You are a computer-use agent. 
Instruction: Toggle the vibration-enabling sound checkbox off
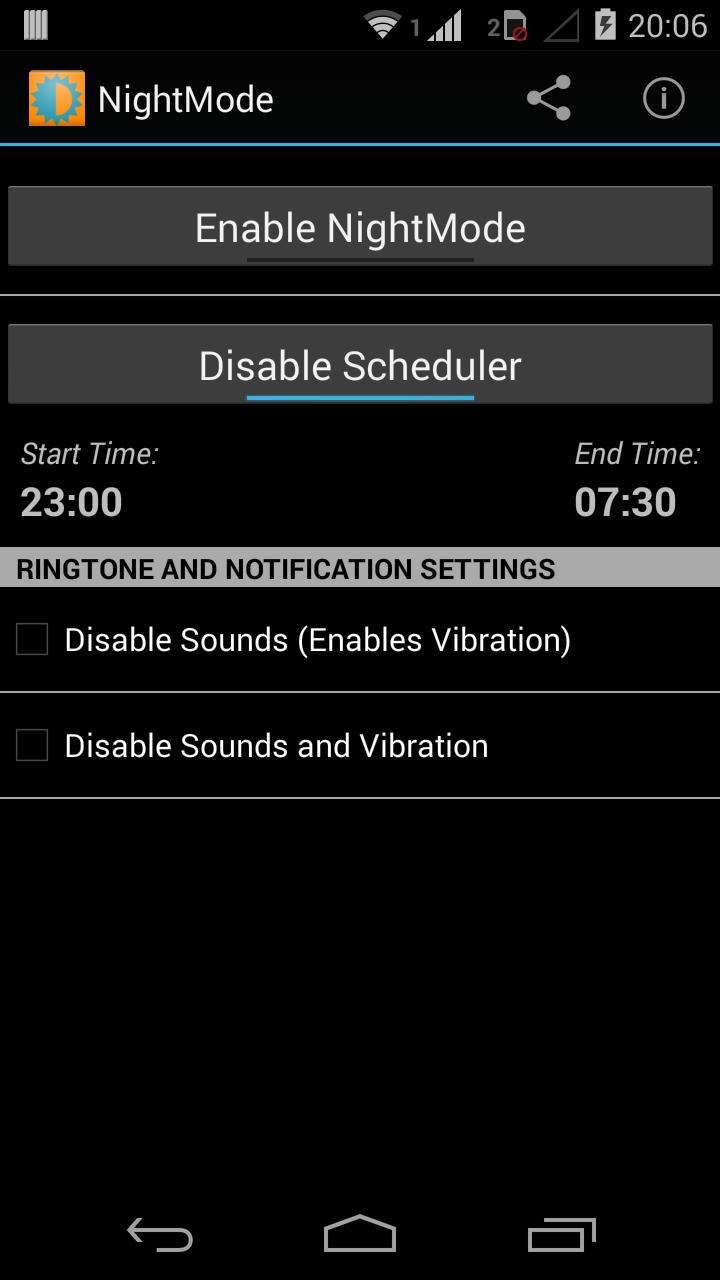coord(31,639)
